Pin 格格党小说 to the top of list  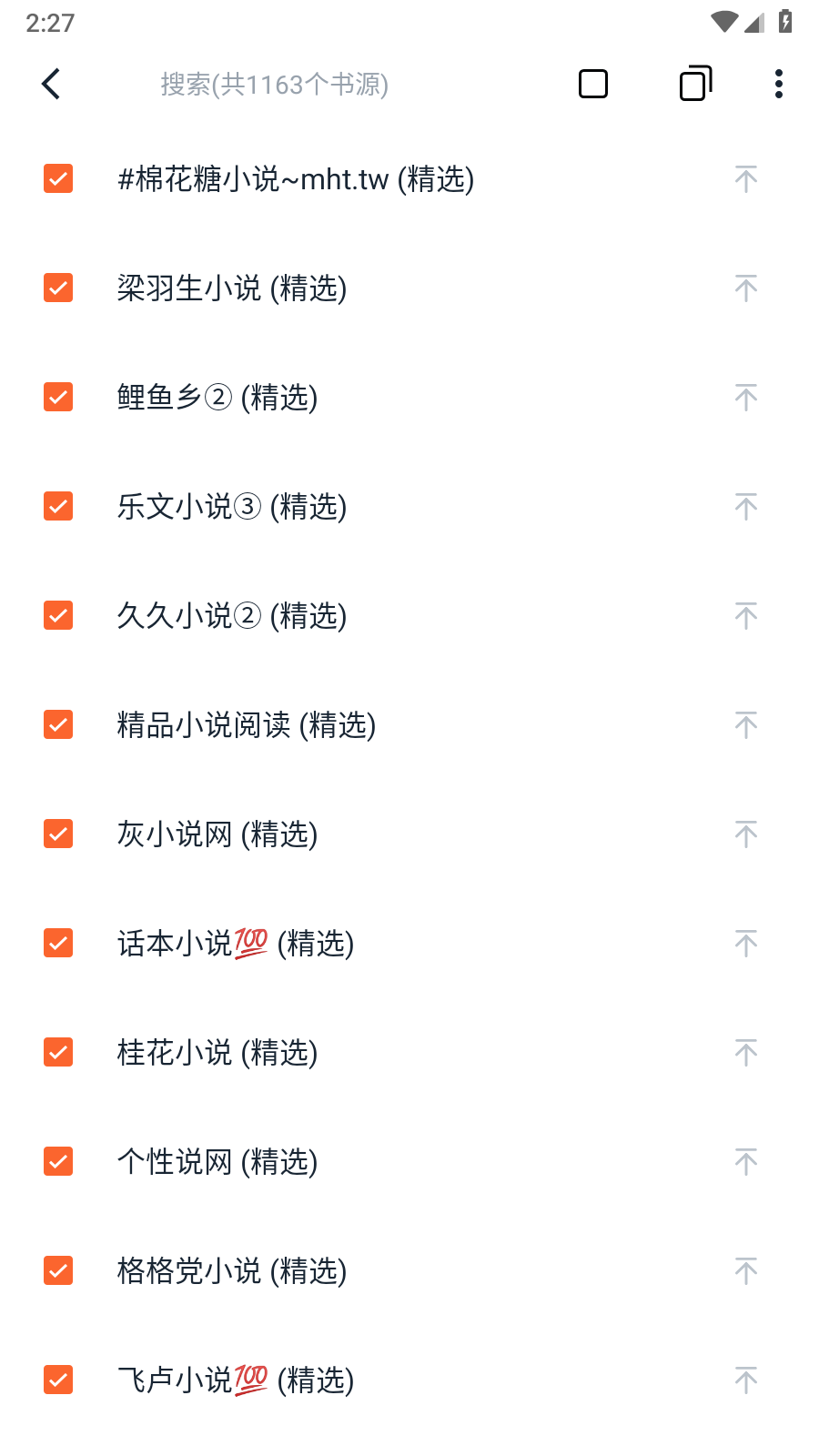point(744,1270)
